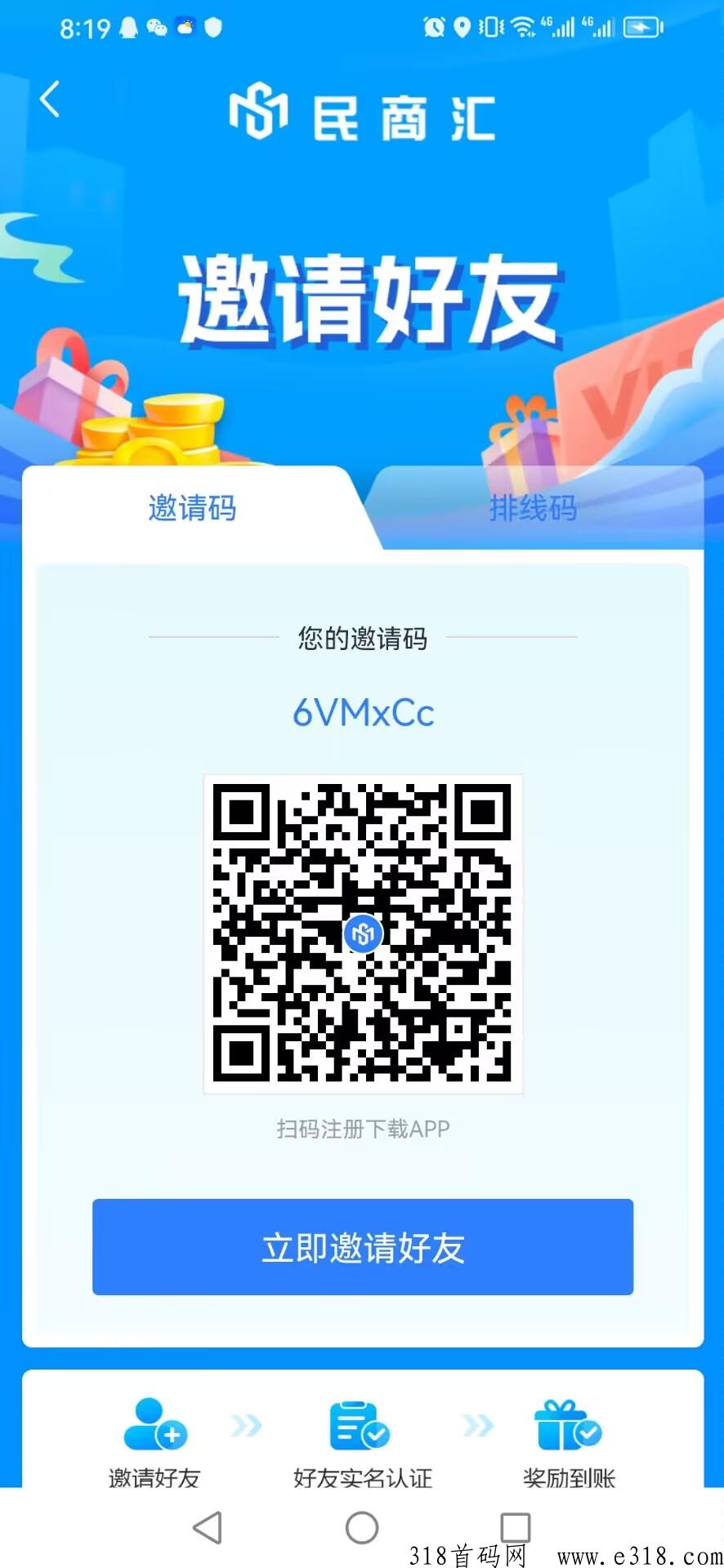Tap the GPS location indicator in status bar
Screen dimensions: 724x1568
click(x=459, y=26)
